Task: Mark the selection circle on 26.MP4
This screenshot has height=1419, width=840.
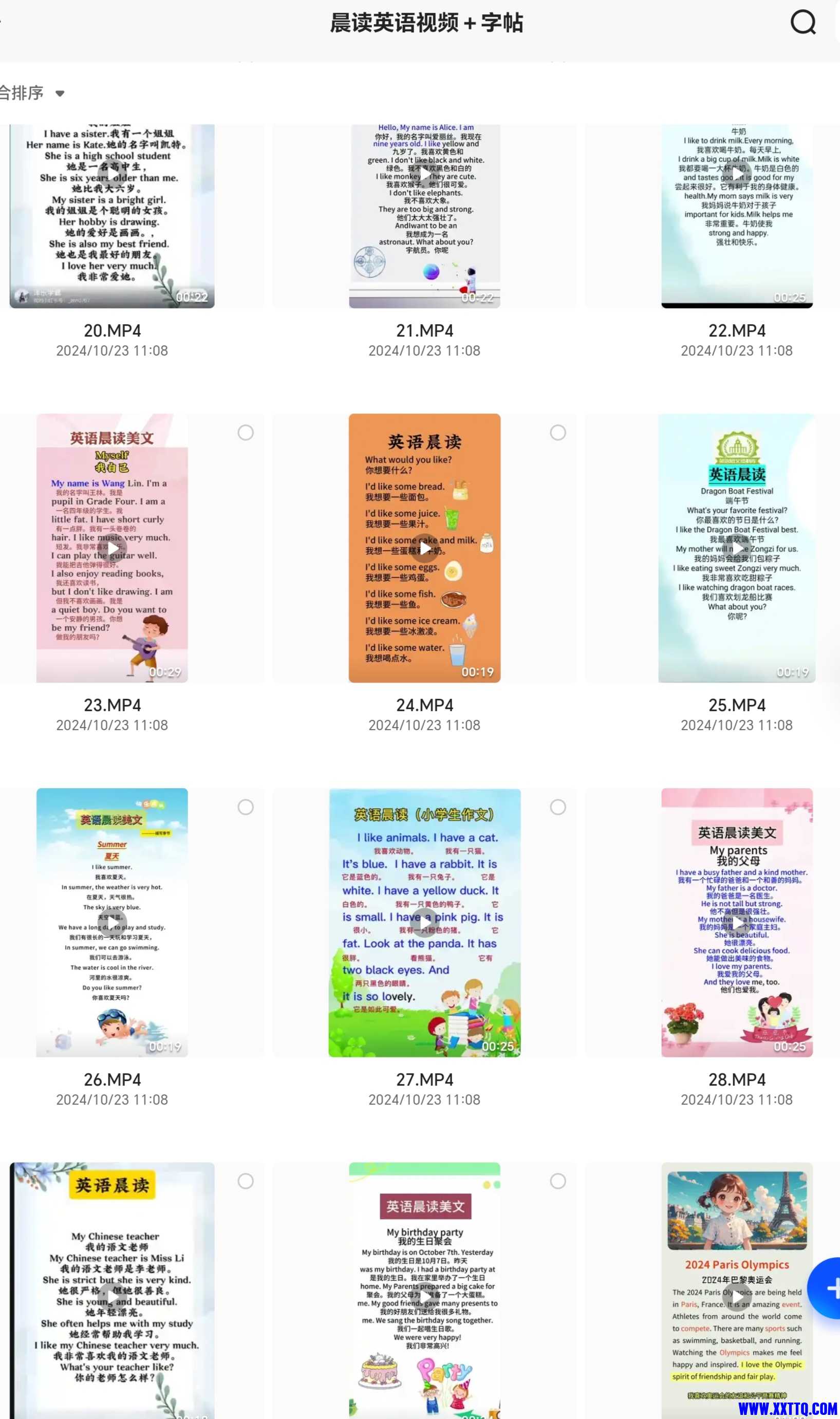Action: (x=246, y=807)
